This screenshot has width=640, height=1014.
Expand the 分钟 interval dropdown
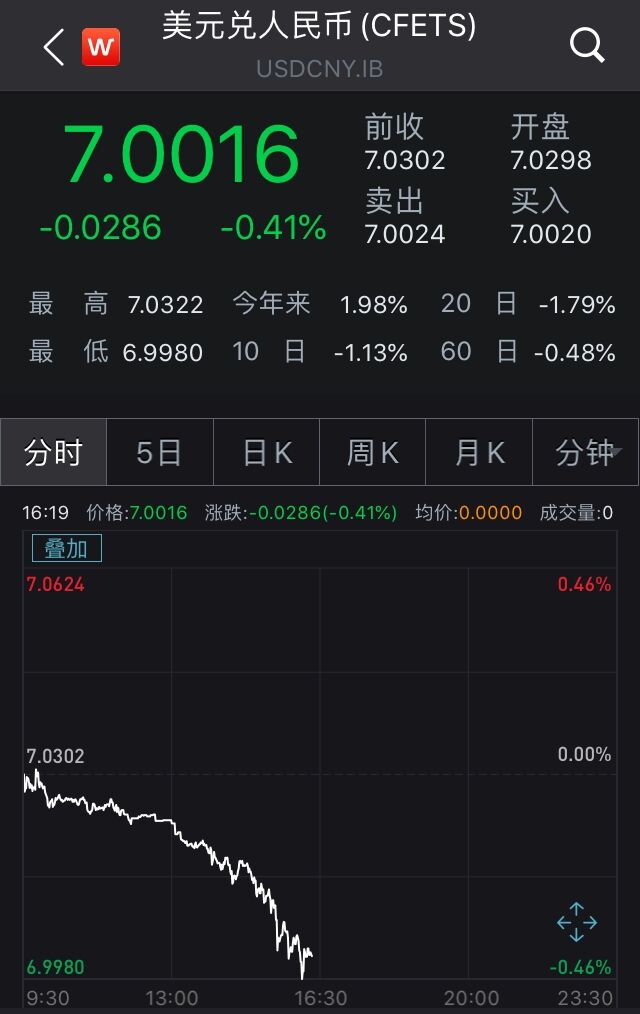click(587, 453)
